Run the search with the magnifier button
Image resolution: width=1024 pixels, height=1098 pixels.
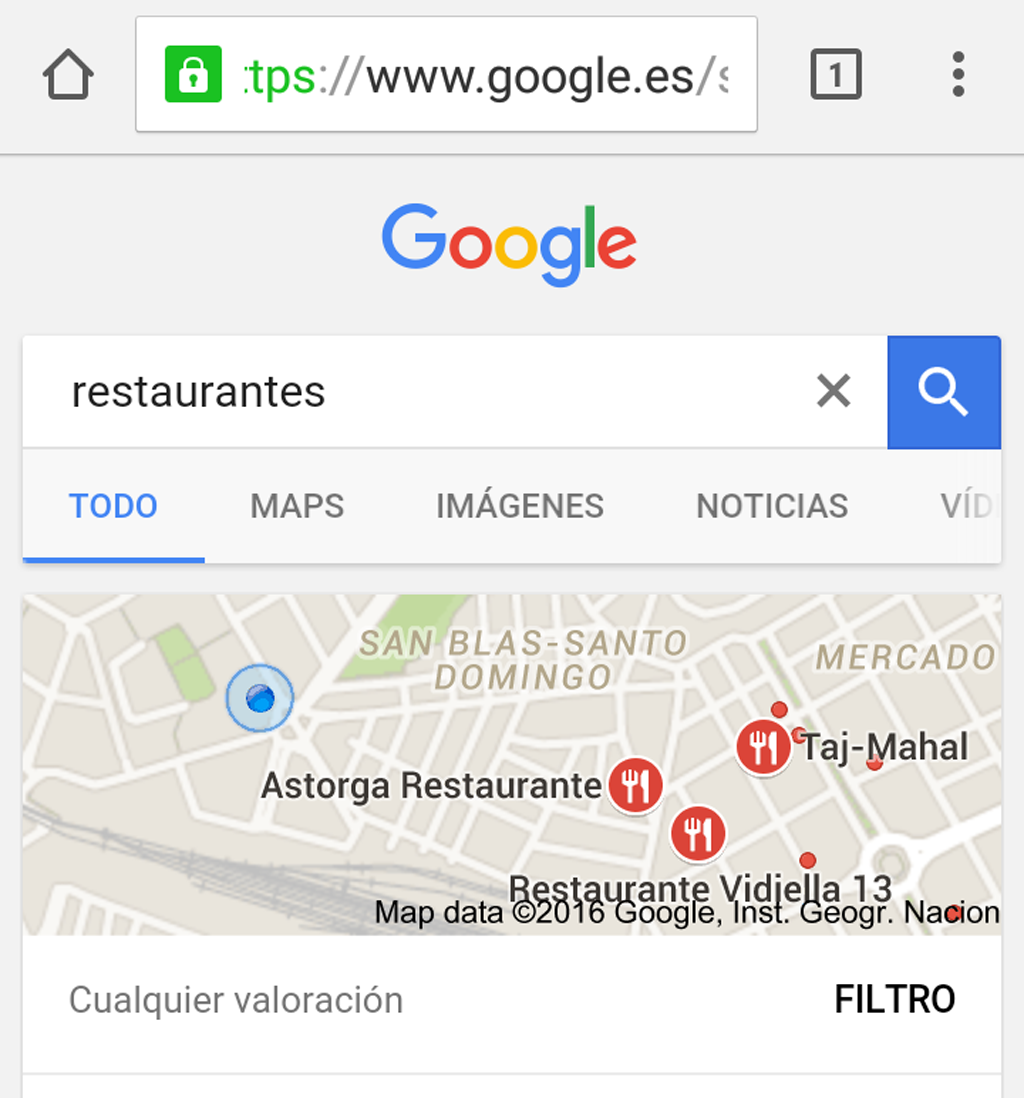[x=943, y=392]
